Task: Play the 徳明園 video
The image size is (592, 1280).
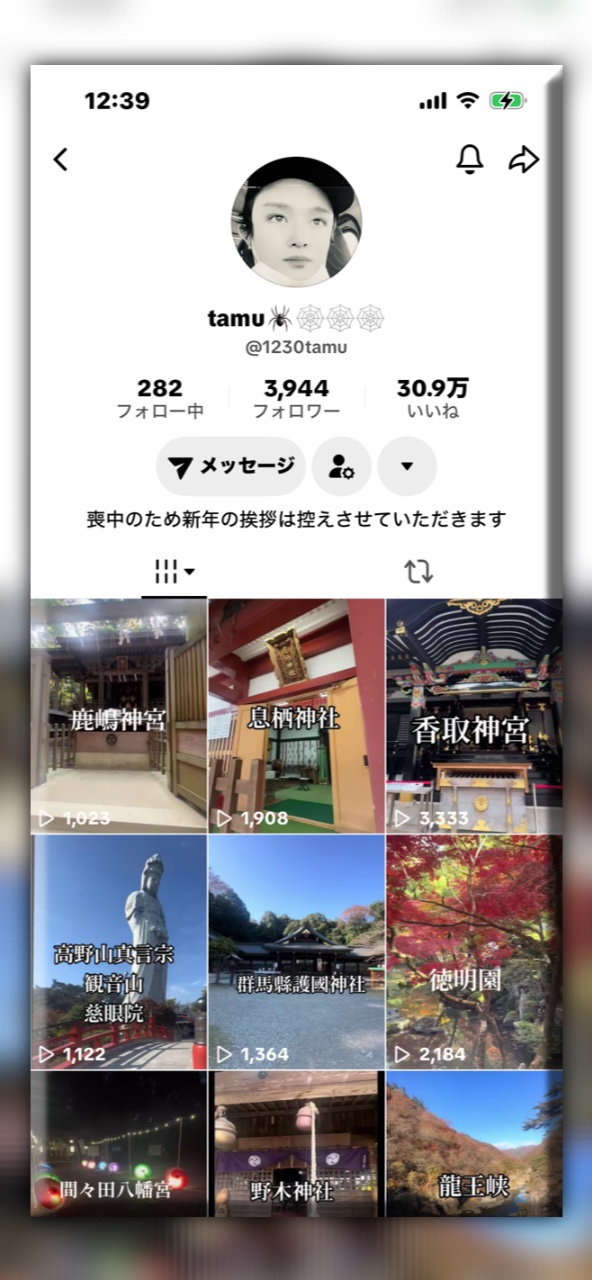Action: tap(474, 952)
